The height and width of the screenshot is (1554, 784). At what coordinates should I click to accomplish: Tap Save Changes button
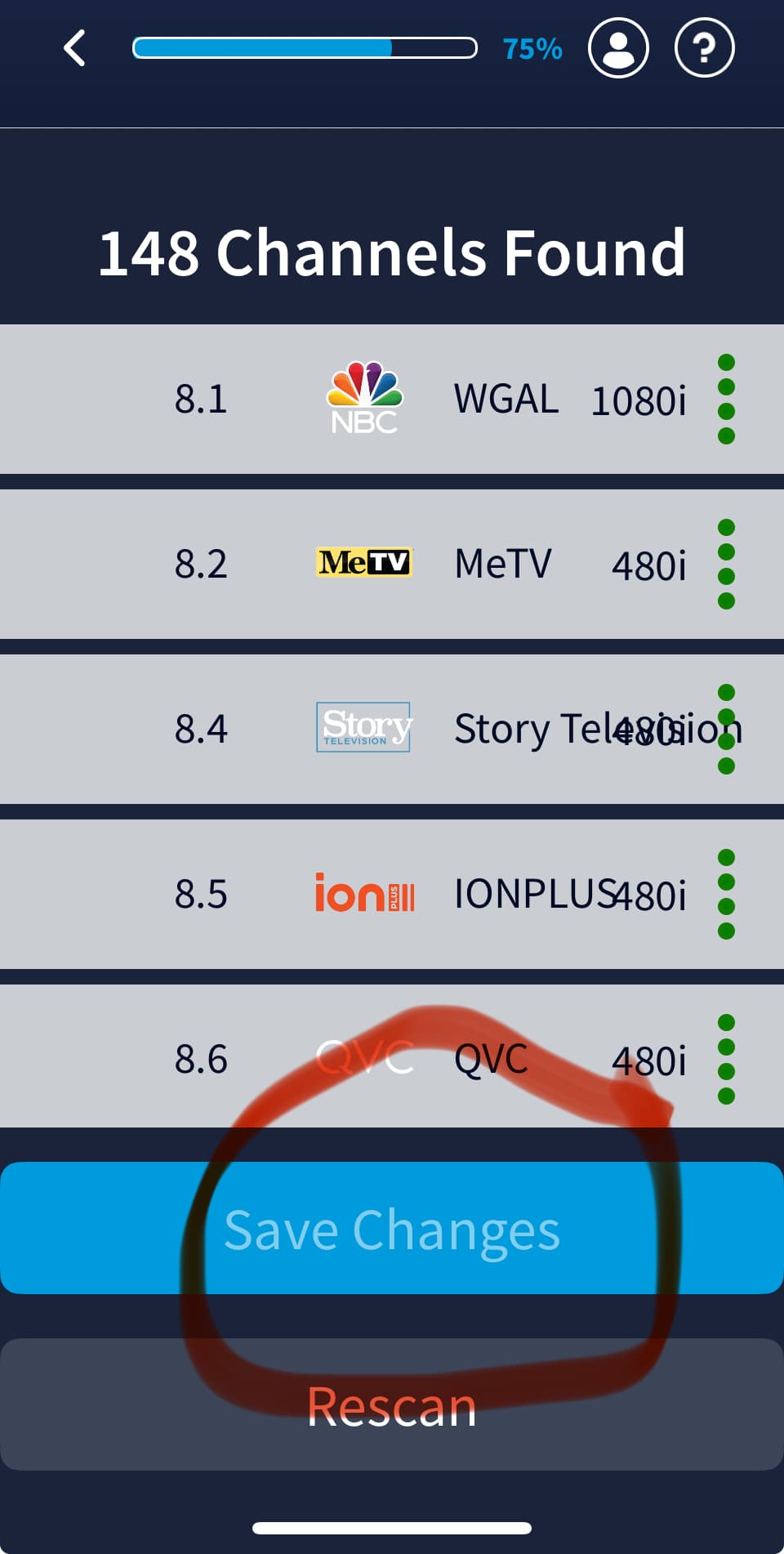point(392,1228)
